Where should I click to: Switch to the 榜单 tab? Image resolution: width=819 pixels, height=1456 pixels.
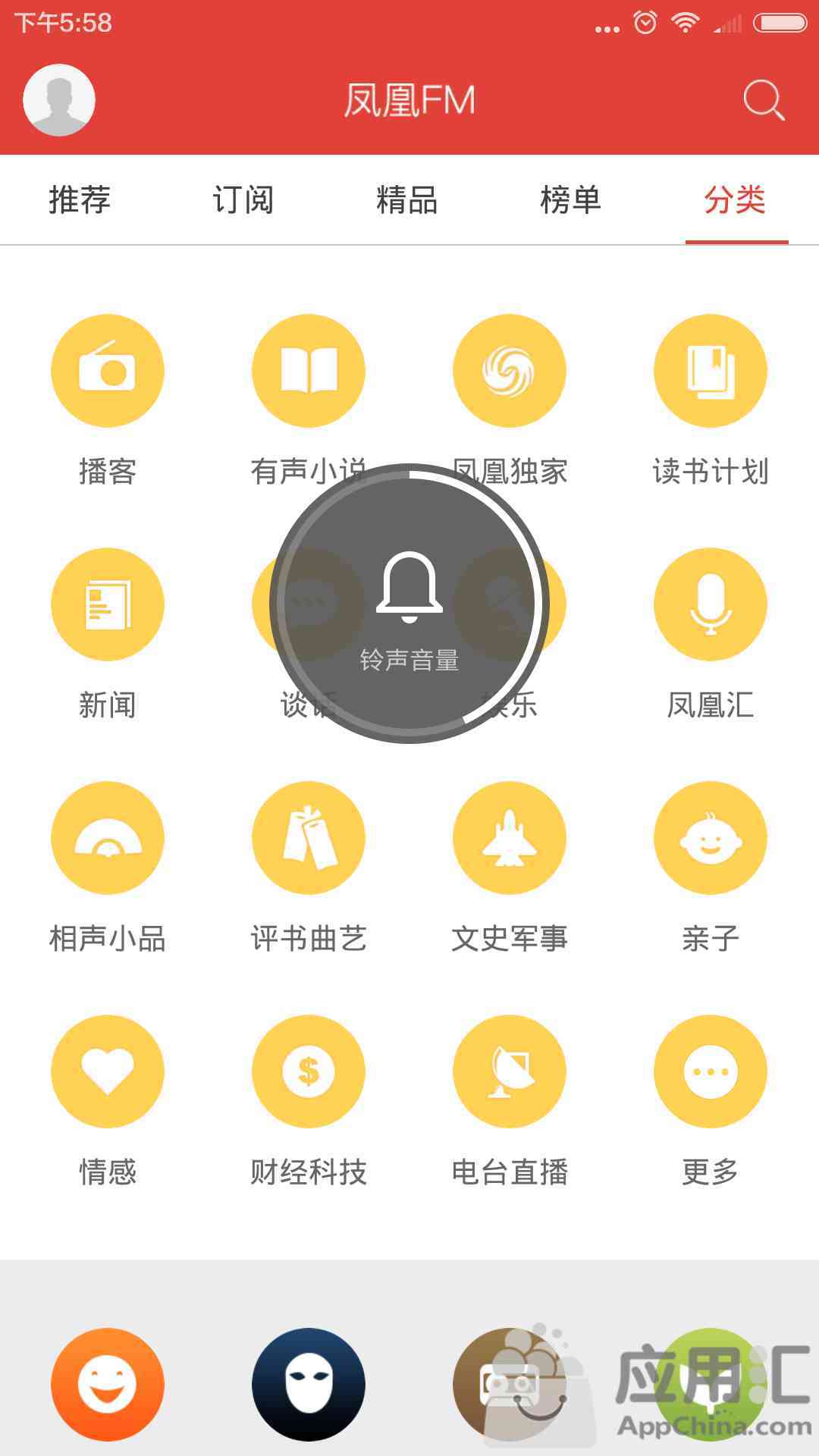coord(570,200)
